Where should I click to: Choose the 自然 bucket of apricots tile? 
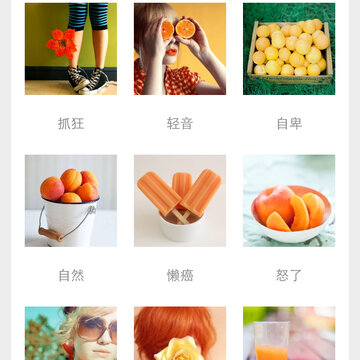click(71, 201)
